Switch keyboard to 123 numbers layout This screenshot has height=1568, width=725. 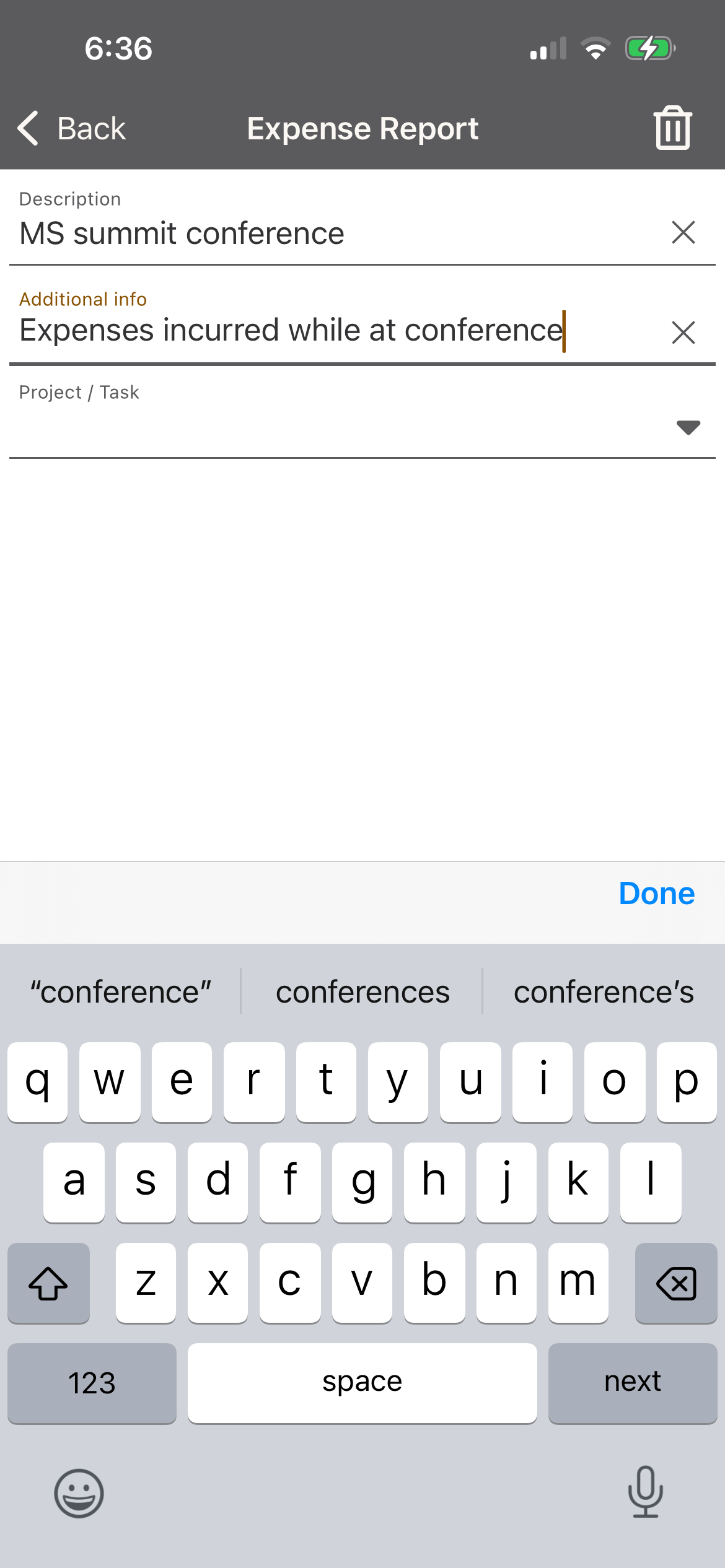[x=92, y=1382]
